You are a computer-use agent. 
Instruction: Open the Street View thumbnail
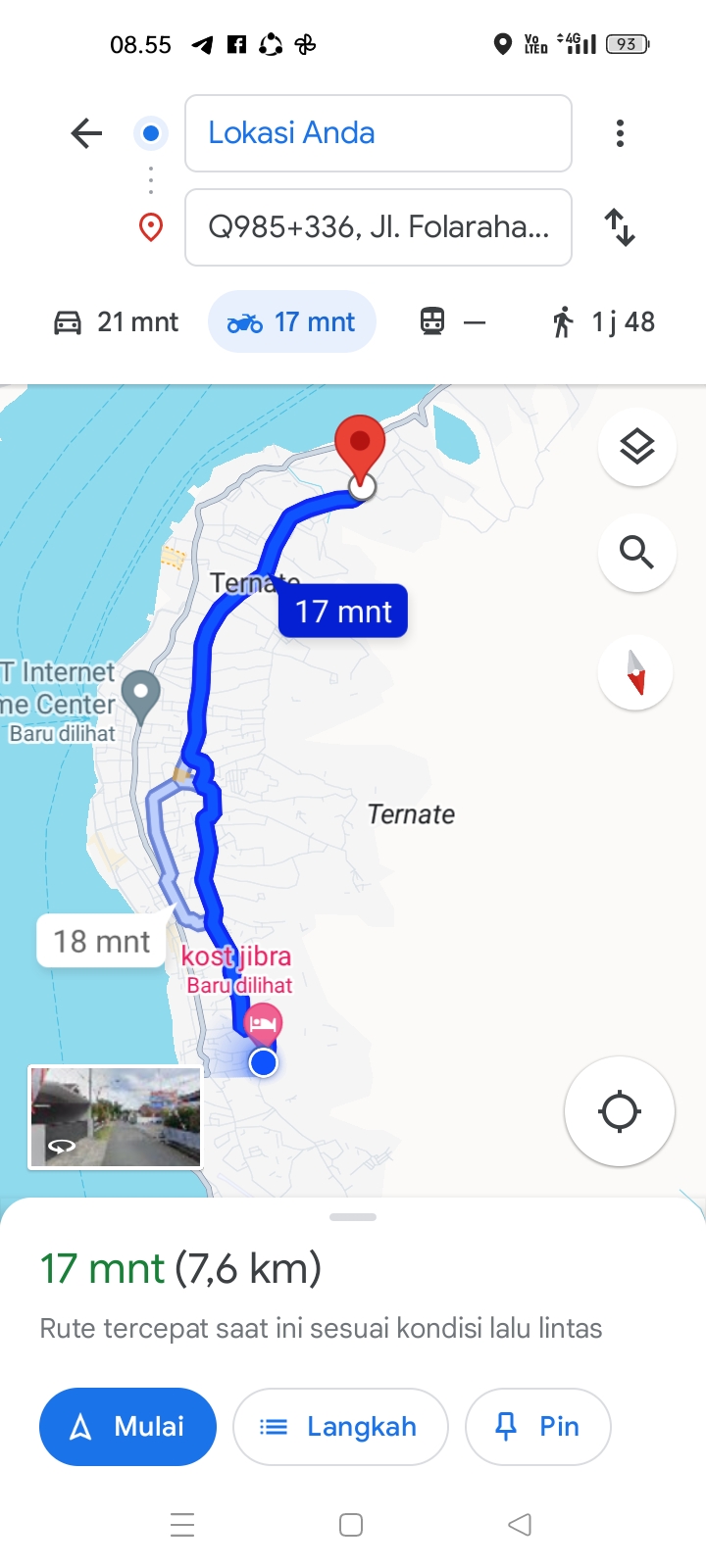tap(116, 1117)
